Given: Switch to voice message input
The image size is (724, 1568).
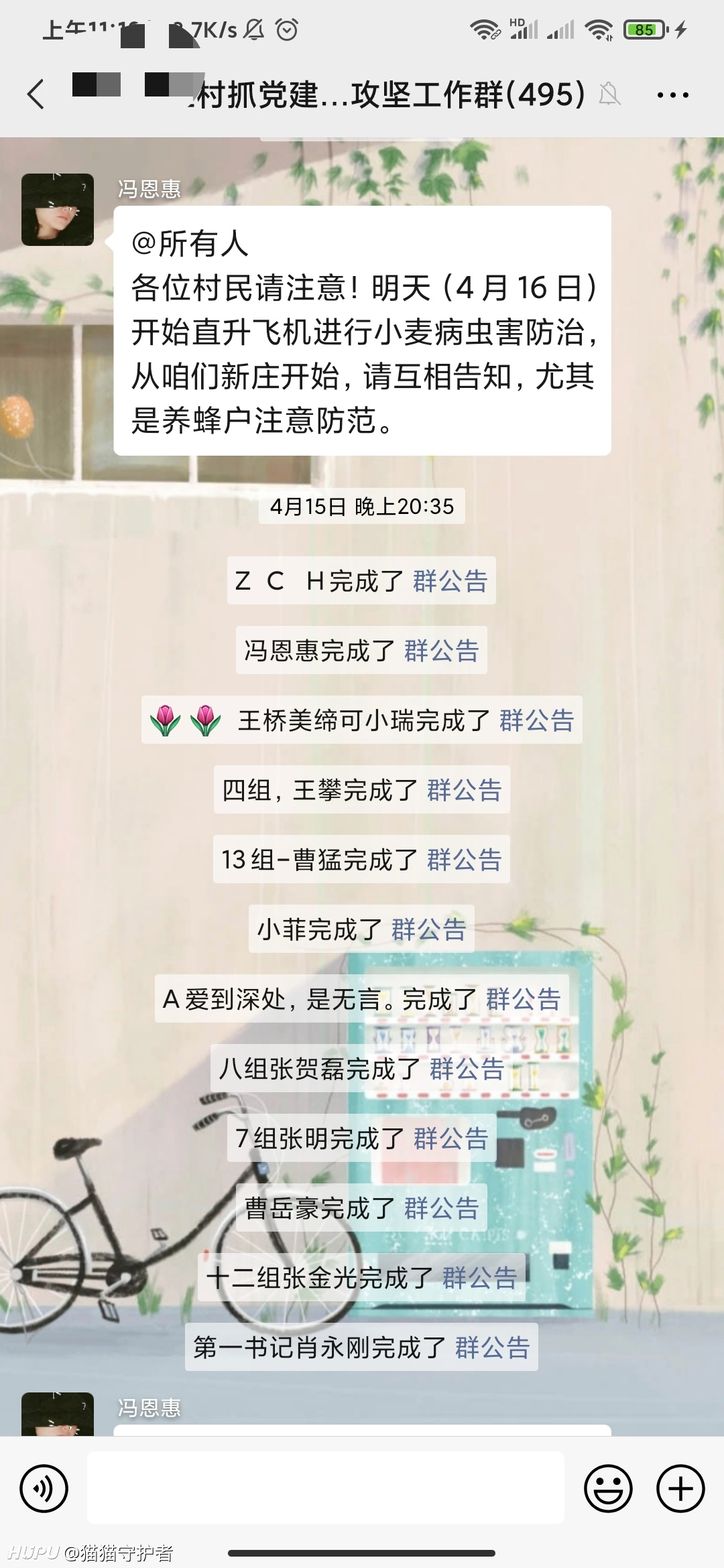Looking at the screenshot, I should point(44,1489).
